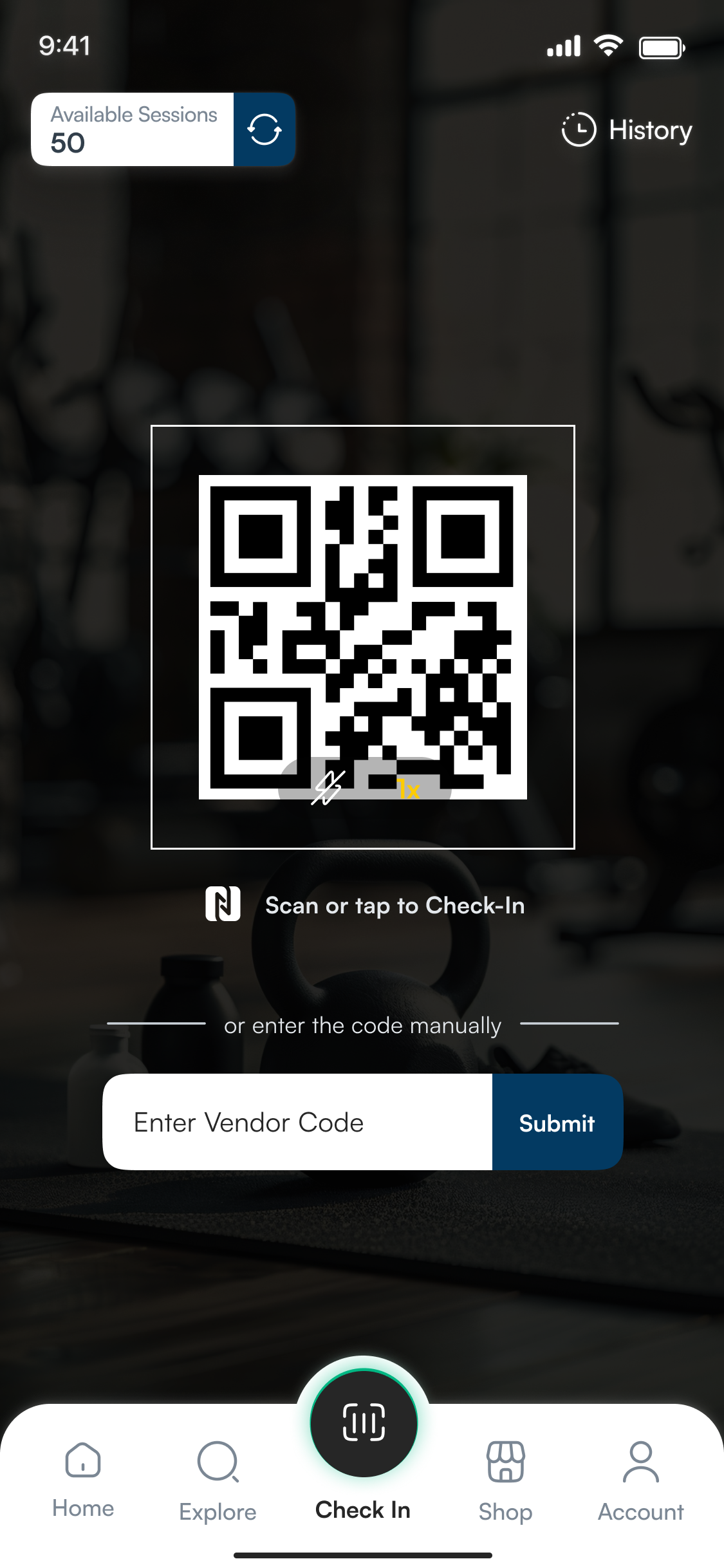Submit the vendor code

click(557, 1122)
